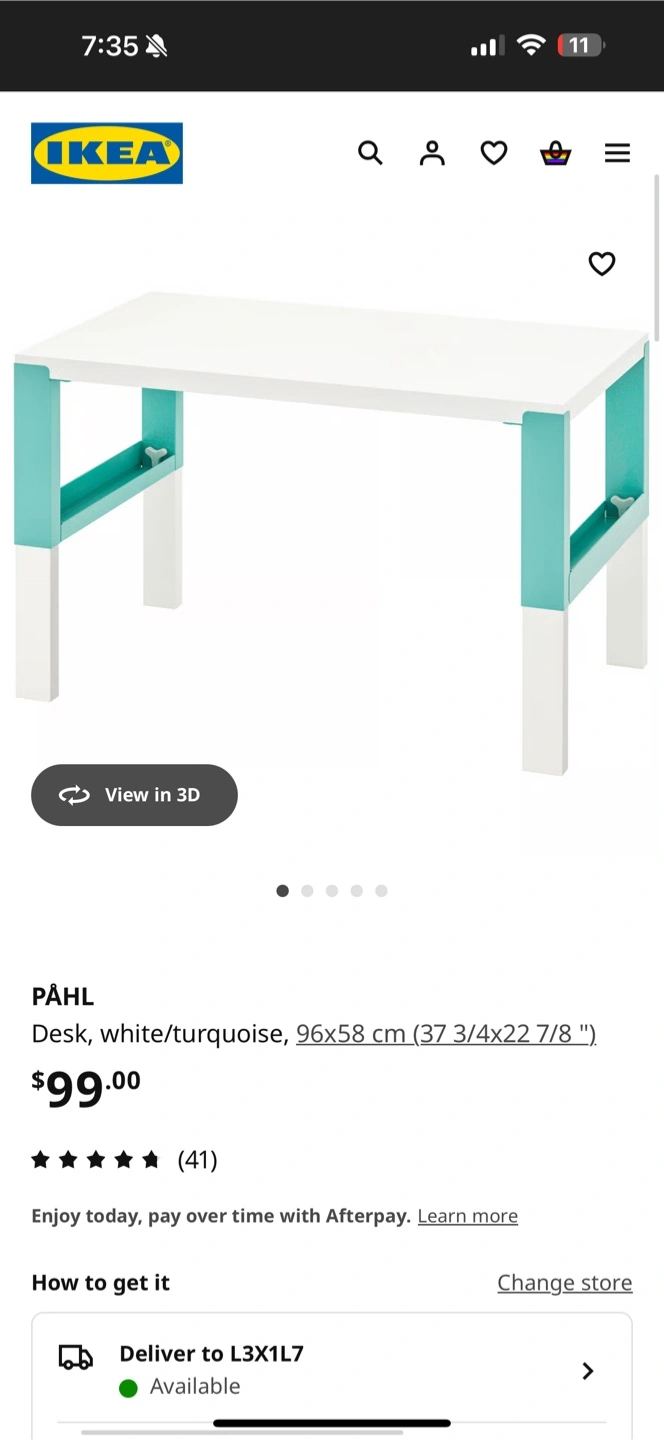Open the PÅHL desk product image
The height and width of the screenshot is (1440, 664).
click(332, 530)
